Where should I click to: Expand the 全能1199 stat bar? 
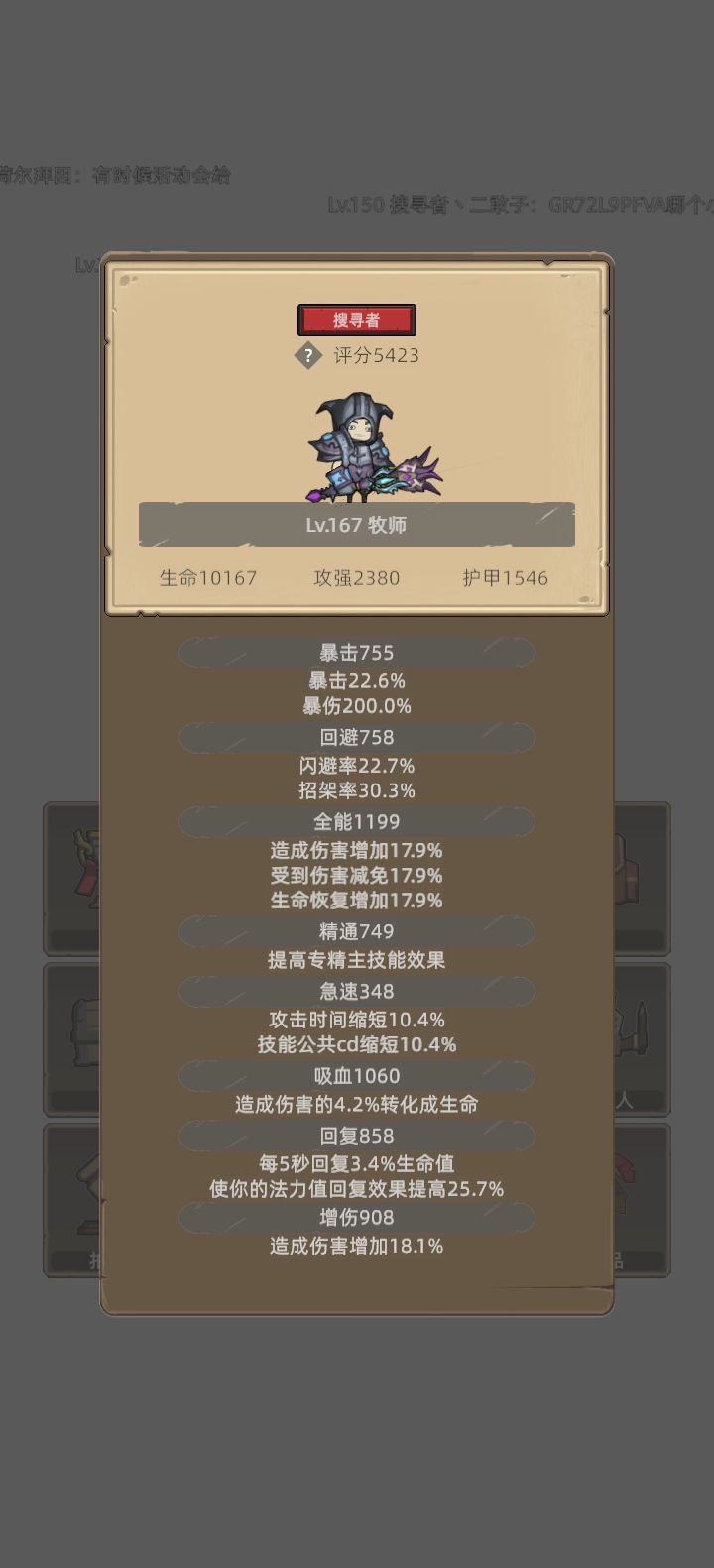pos(355,821)
